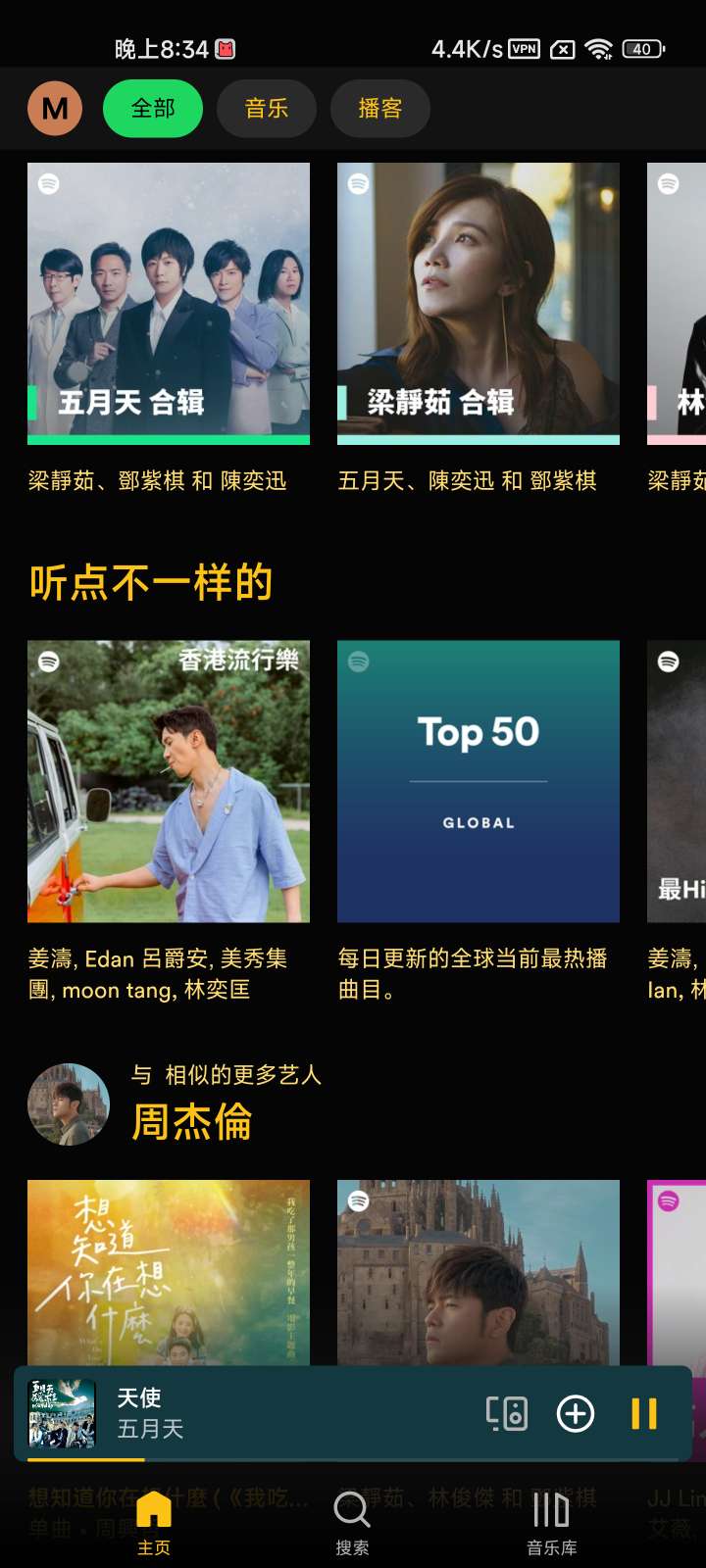The height and width of the screenshot is (1568, 706).
Task: Open the 周杰倫 artist page
Action: (192, 1122)
